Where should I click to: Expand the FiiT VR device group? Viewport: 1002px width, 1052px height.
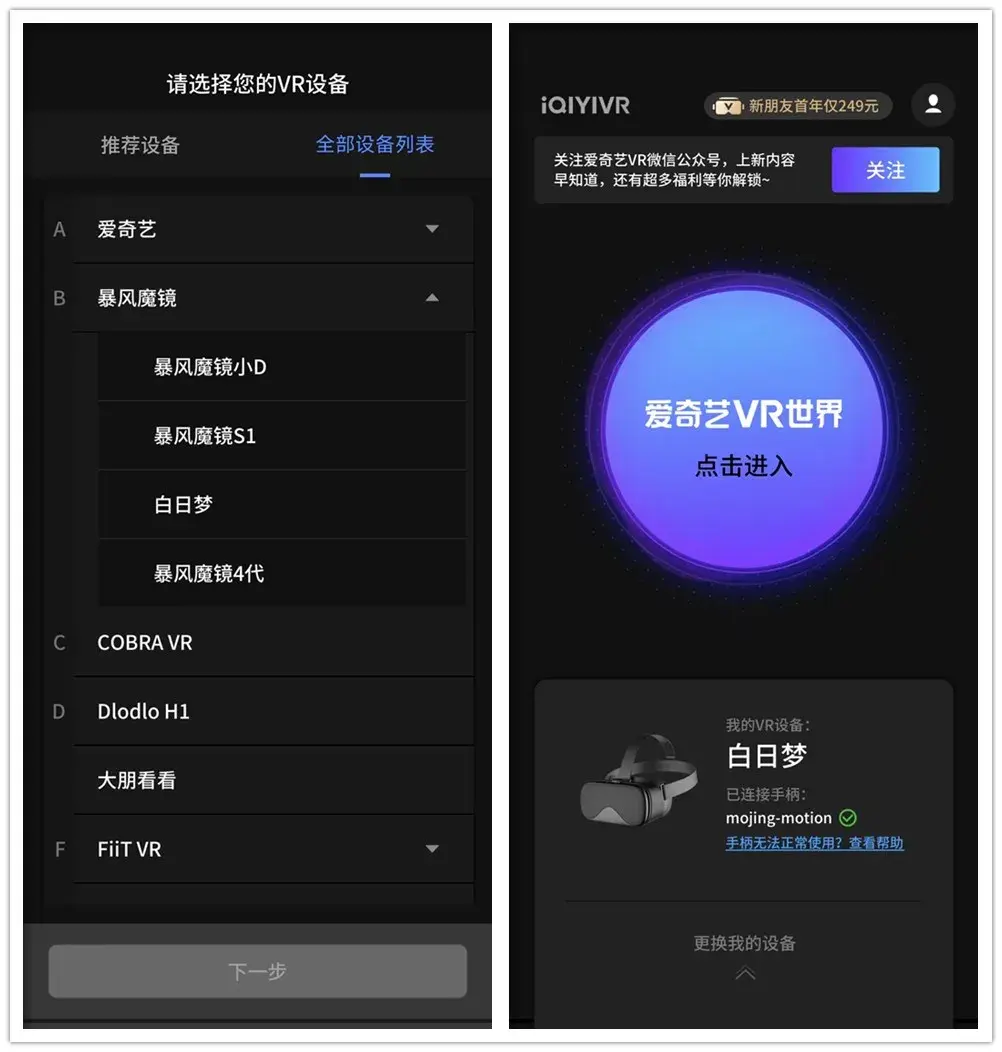[431, 849]
